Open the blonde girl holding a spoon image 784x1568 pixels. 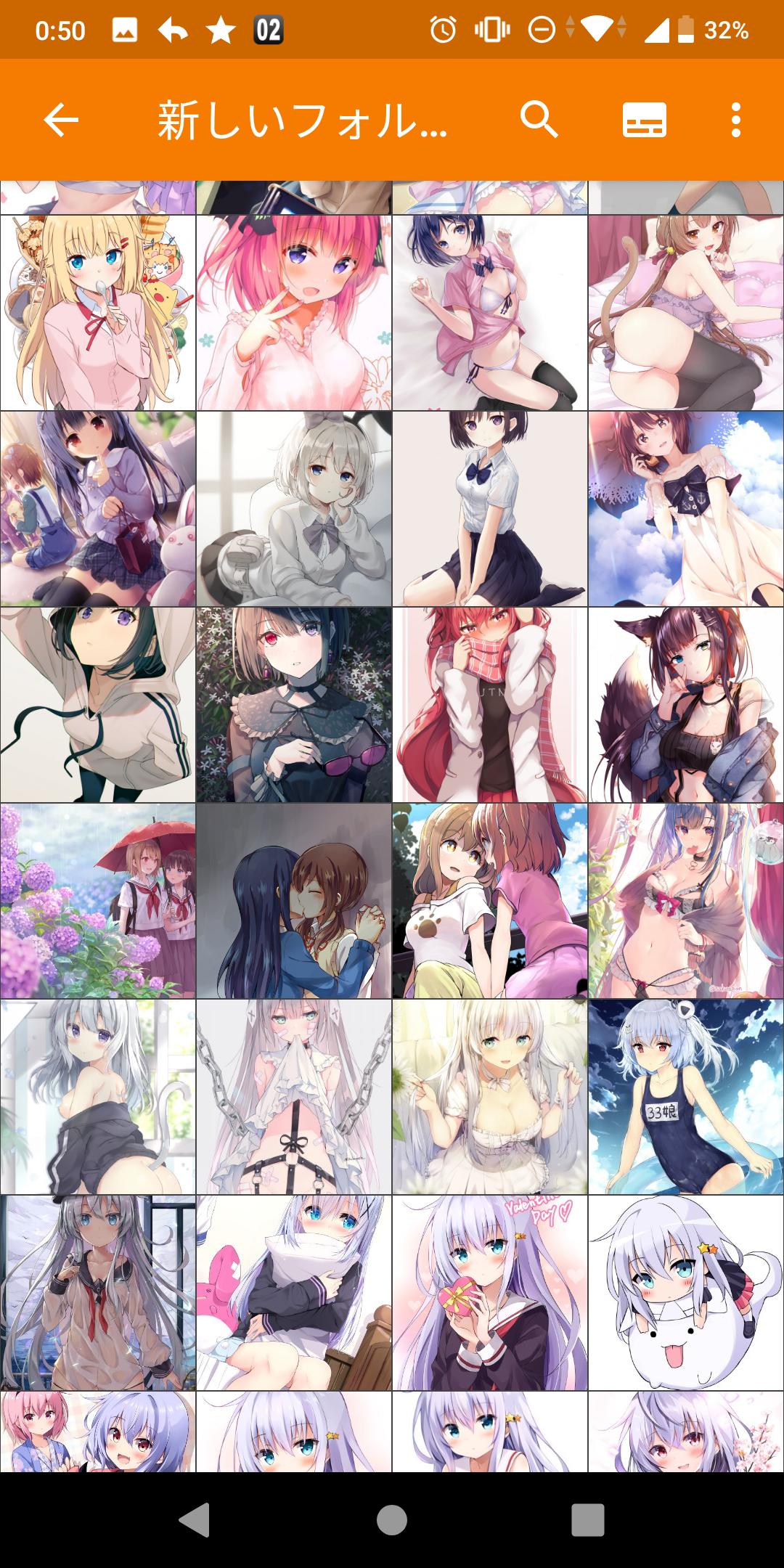(x=98, y=313)
